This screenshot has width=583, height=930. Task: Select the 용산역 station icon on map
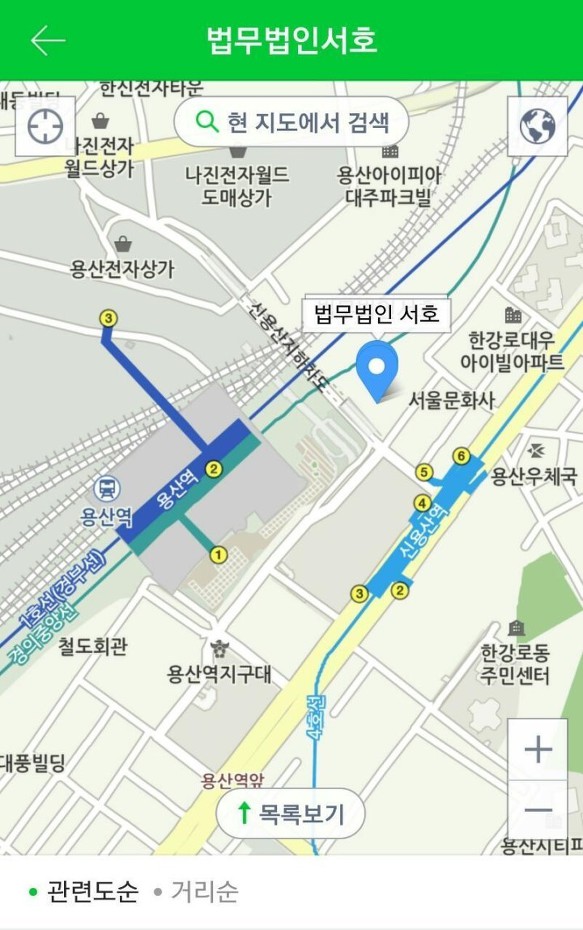click(x=107, y=489)
